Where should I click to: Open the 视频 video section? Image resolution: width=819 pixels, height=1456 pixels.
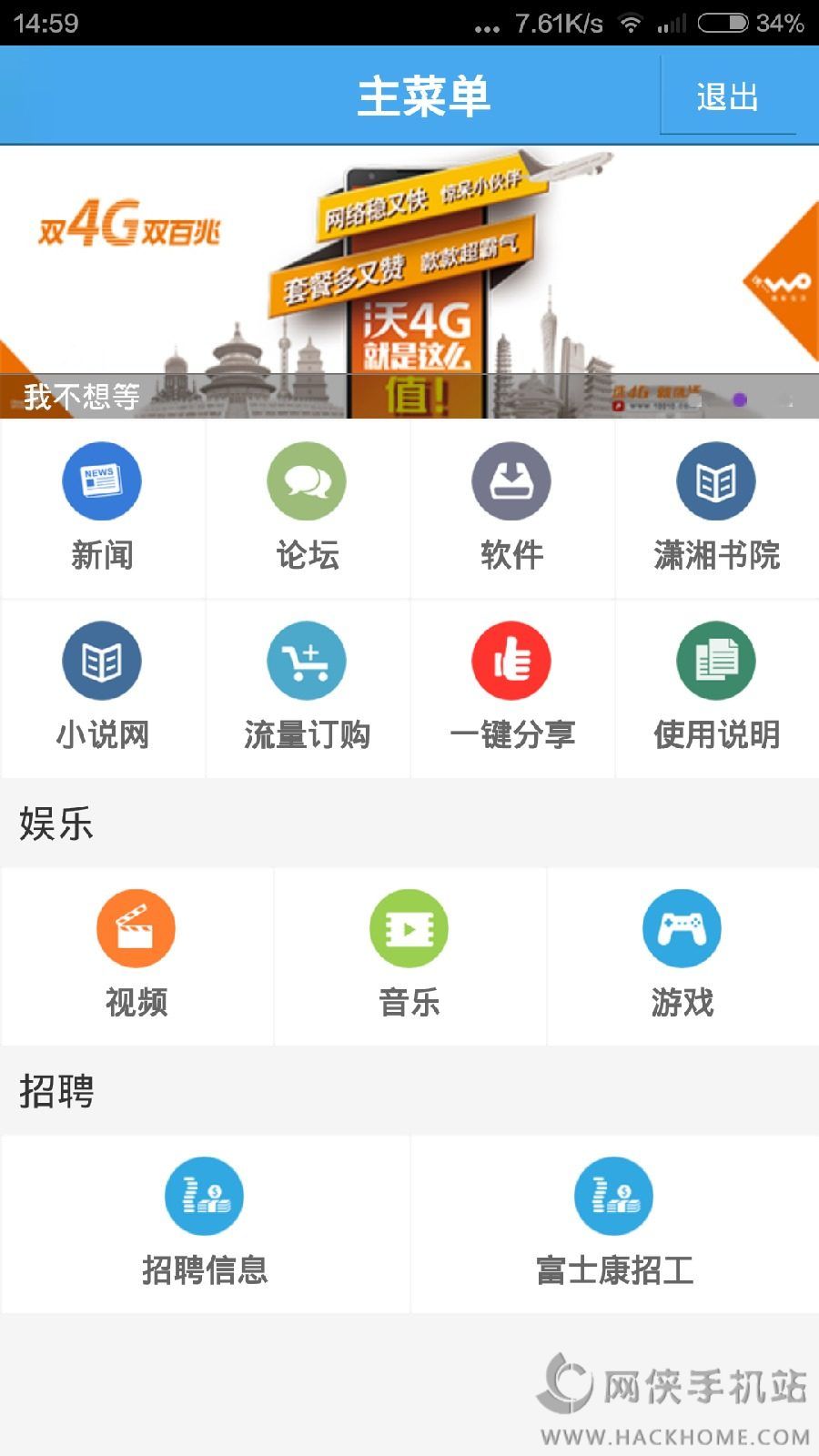136,955
